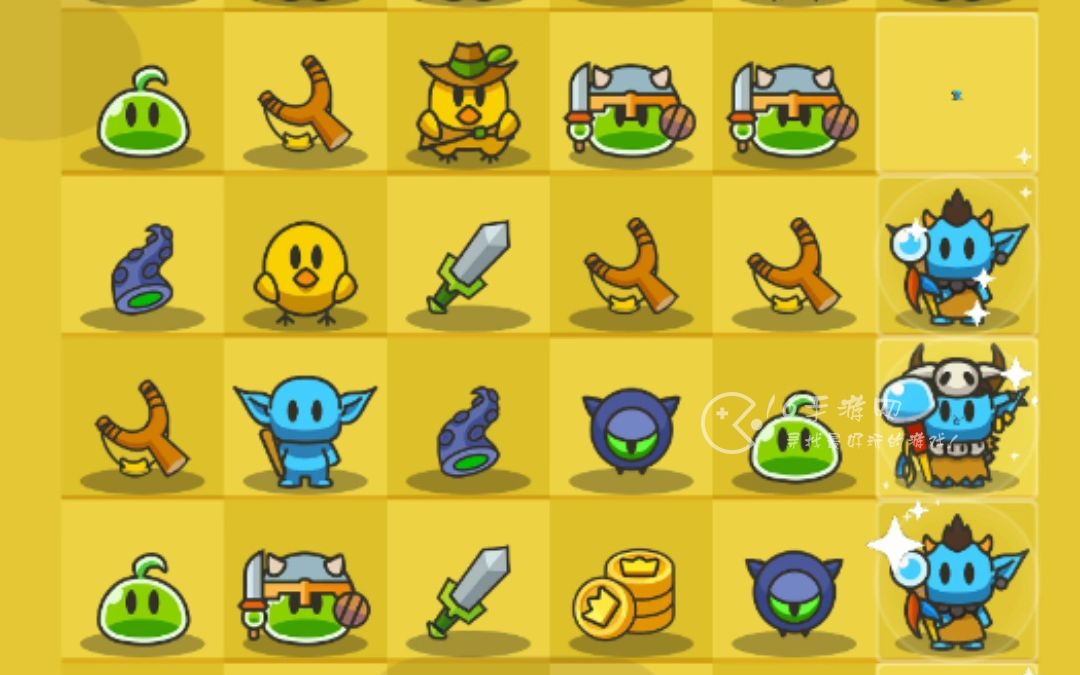Choose the goblin wearing a skull helmet
This screenshot has width=1080, height=675.
coord(957,418)
